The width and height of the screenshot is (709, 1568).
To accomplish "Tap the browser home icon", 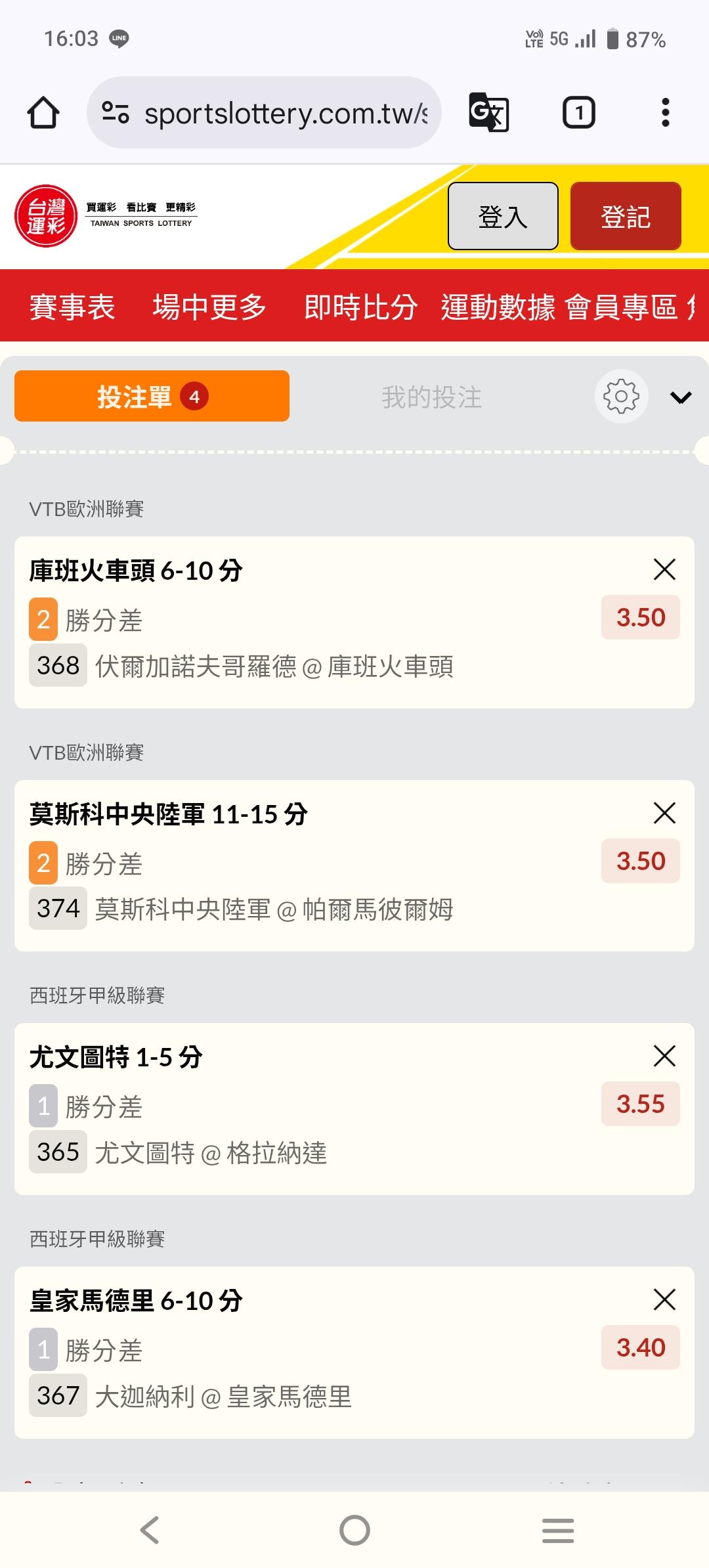I will click(x=43, y=113).
